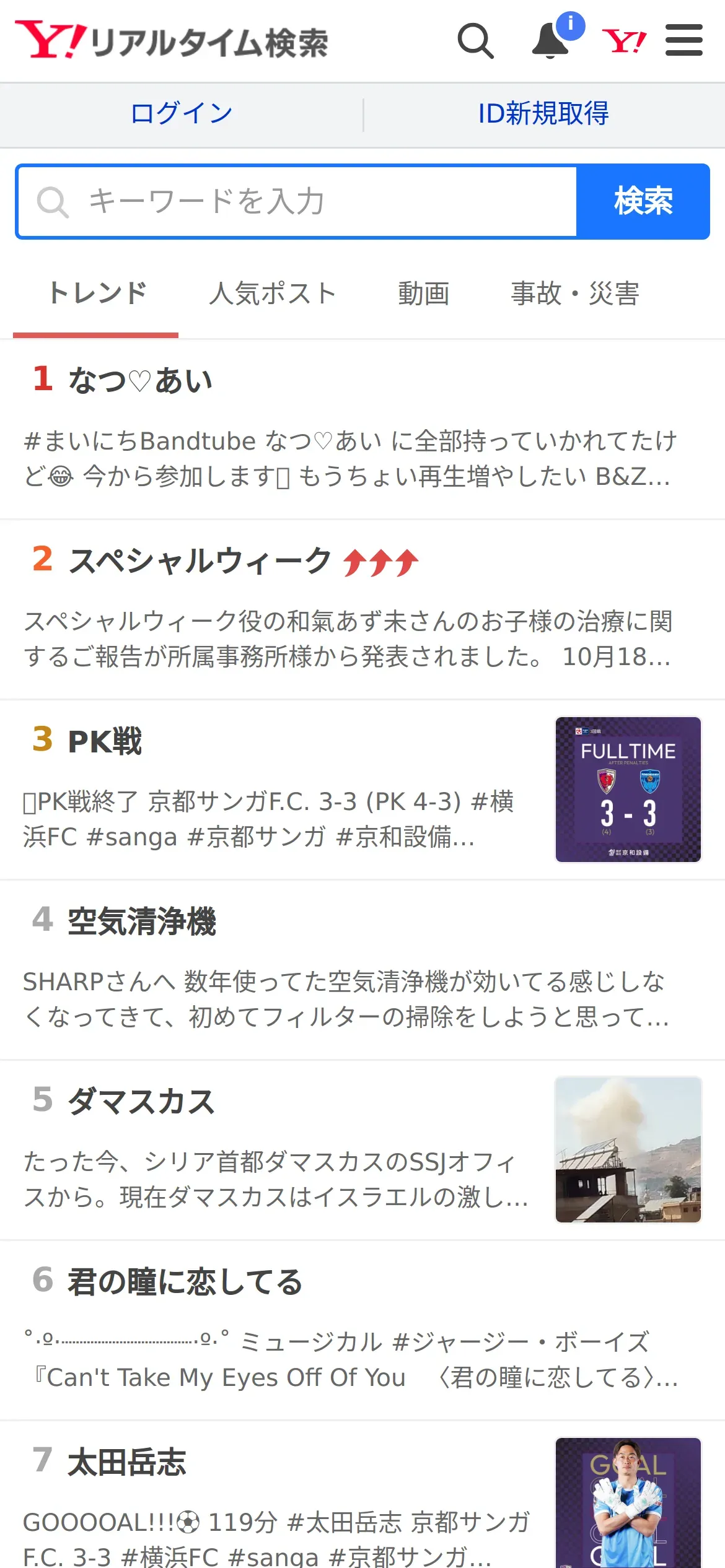Tap the Y! リアルタイム検索 logo
725x1568 pixels.
172,40
